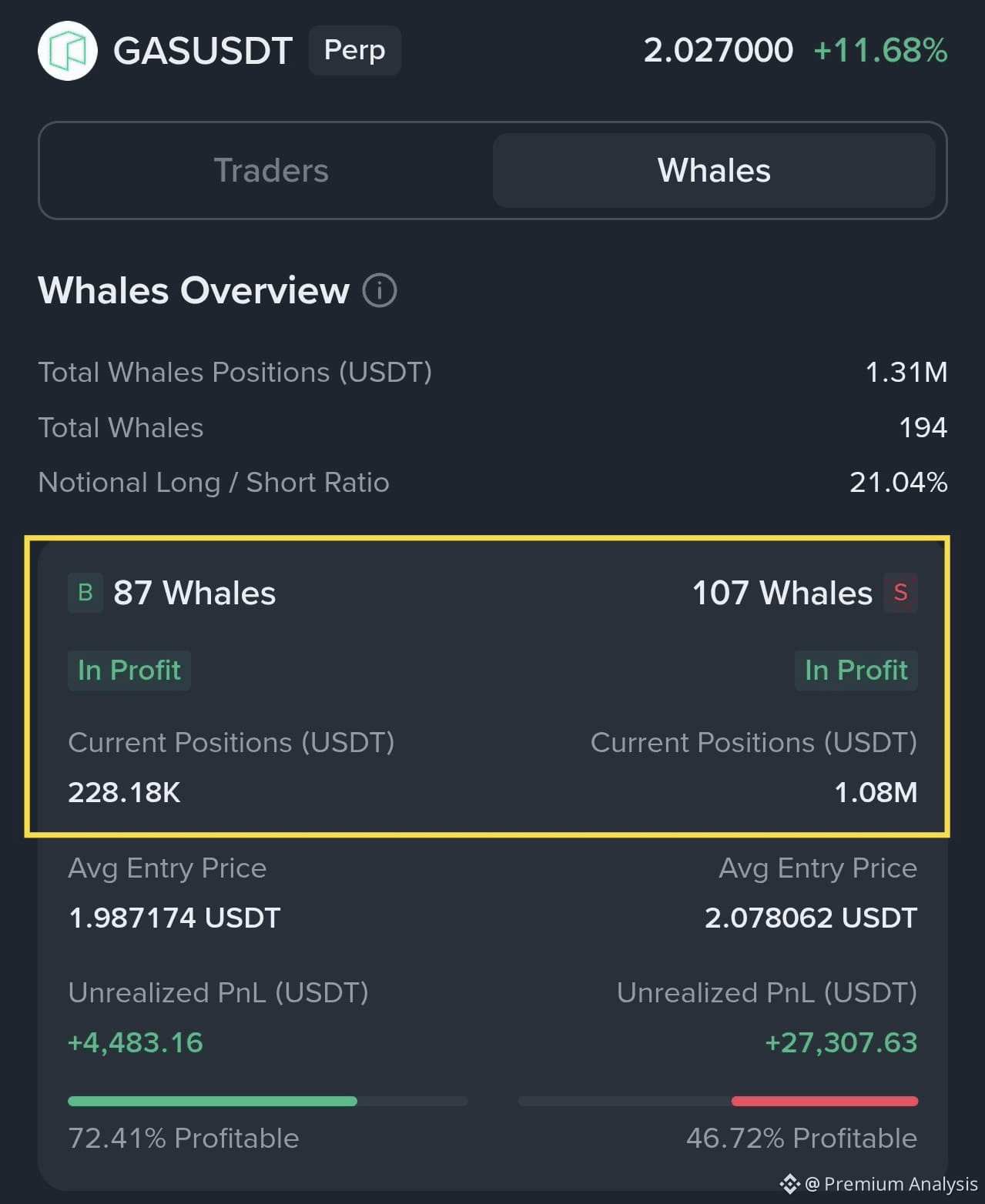Screen dimensions: 985x1204
Task: Expand the Notional Long / Short Ratio row
Action: point(493,483)
